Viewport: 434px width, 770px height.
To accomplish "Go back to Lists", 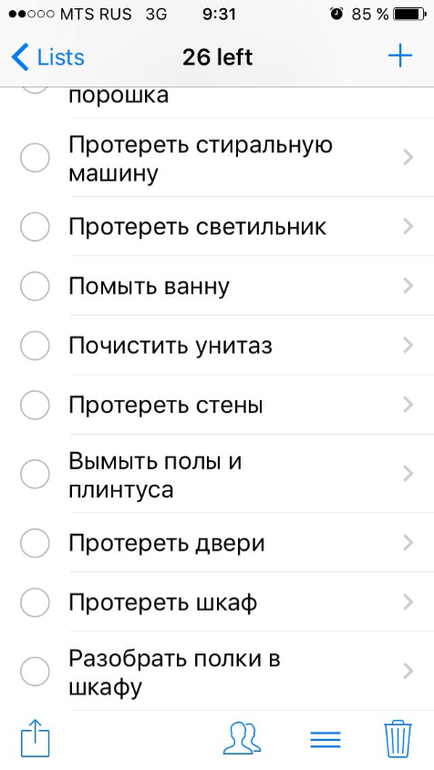I will (x=48, y=57).
